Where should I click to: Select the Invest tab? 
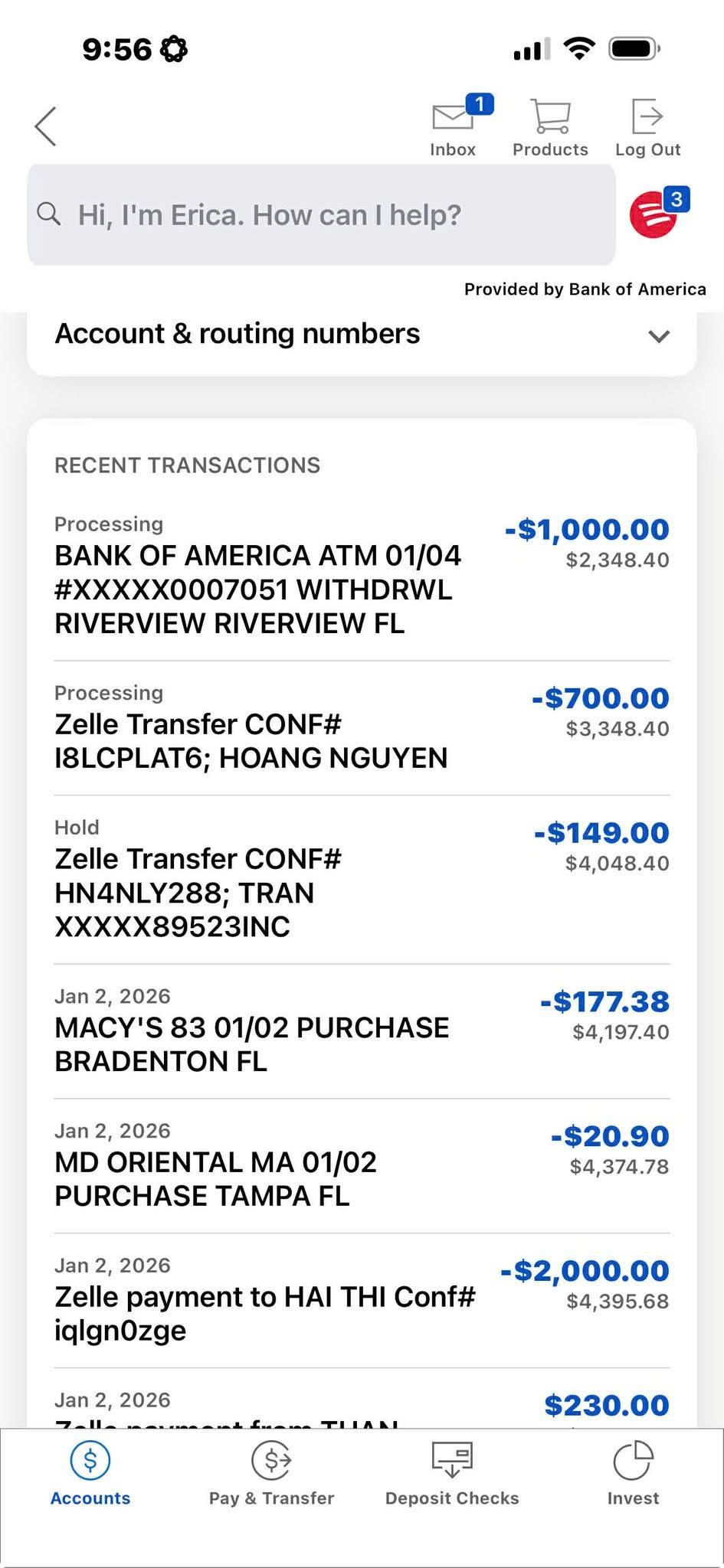pos(633,1475)
